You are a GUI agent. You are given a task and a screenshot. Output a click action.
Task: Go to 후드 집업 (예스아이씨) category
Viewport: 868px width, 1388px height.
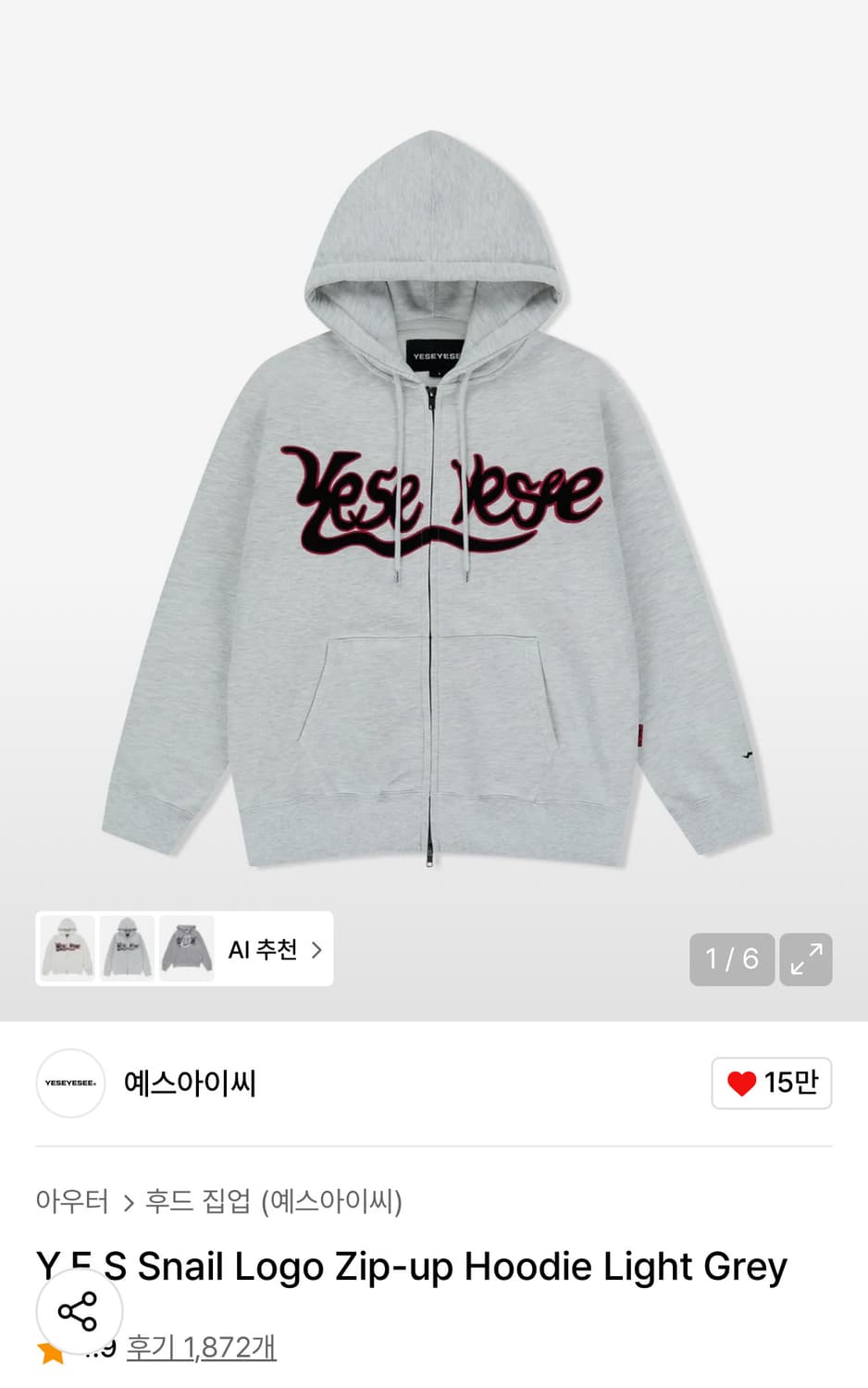coord(274,1200)
